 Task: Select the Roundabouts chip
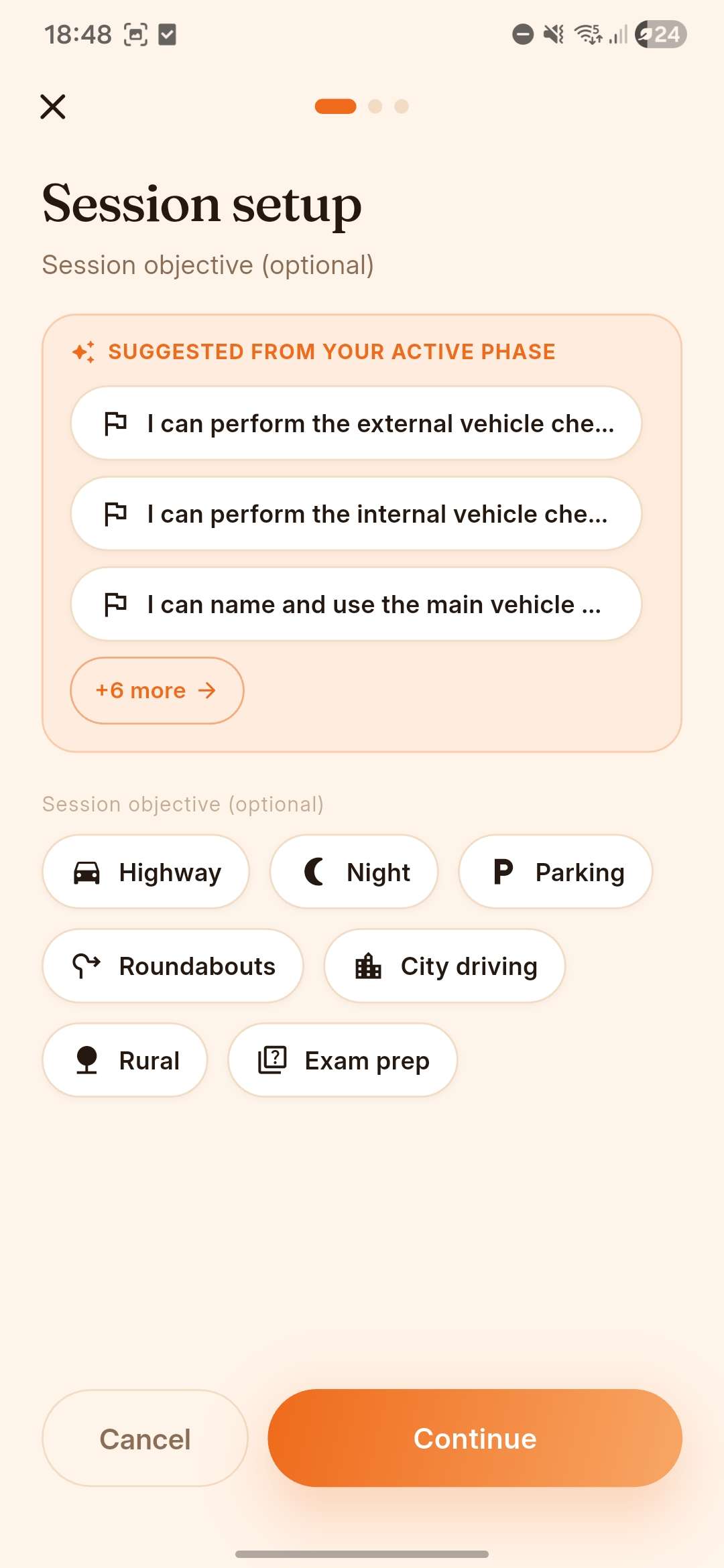click(x=173, y=966)
